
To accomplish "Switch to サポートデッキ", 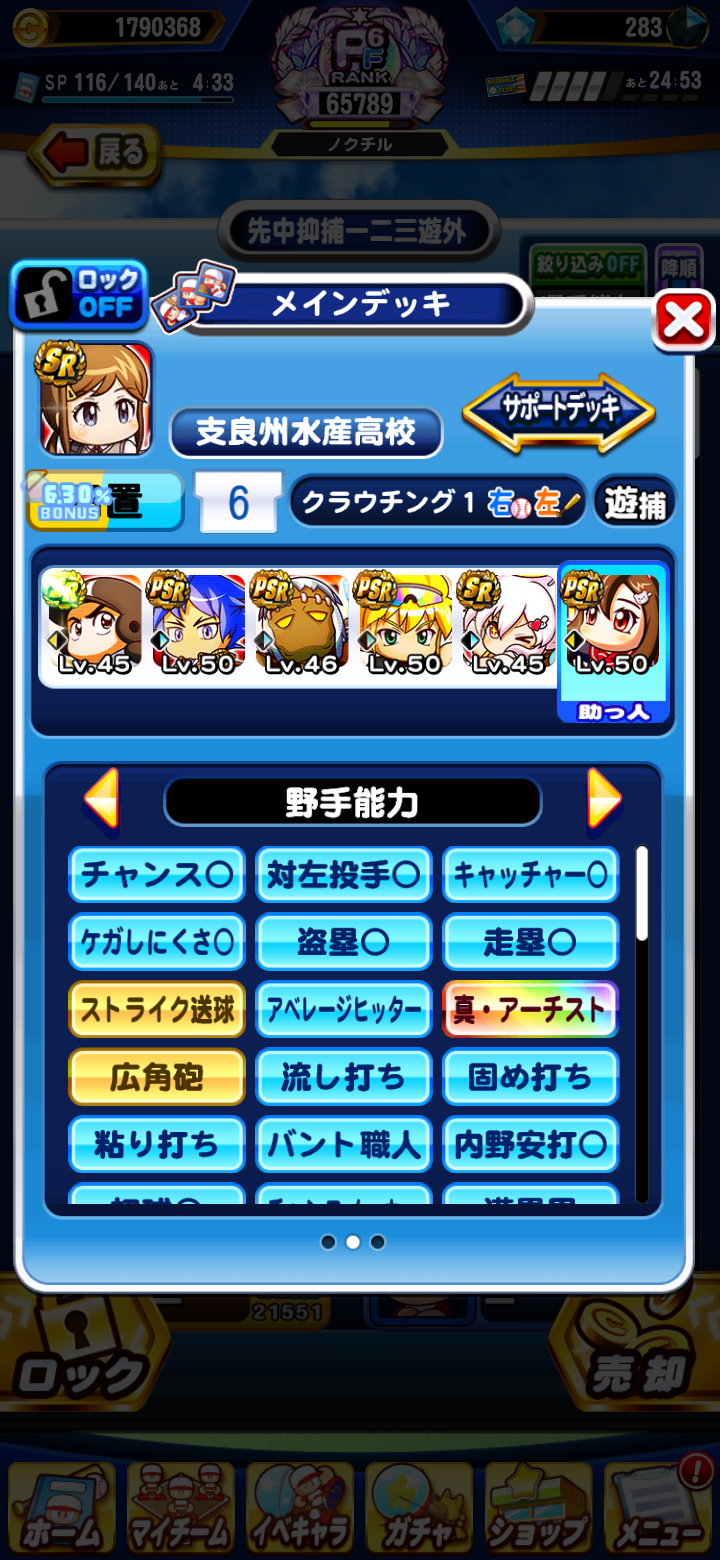I will pyautogui.click(x=558, y=410).
